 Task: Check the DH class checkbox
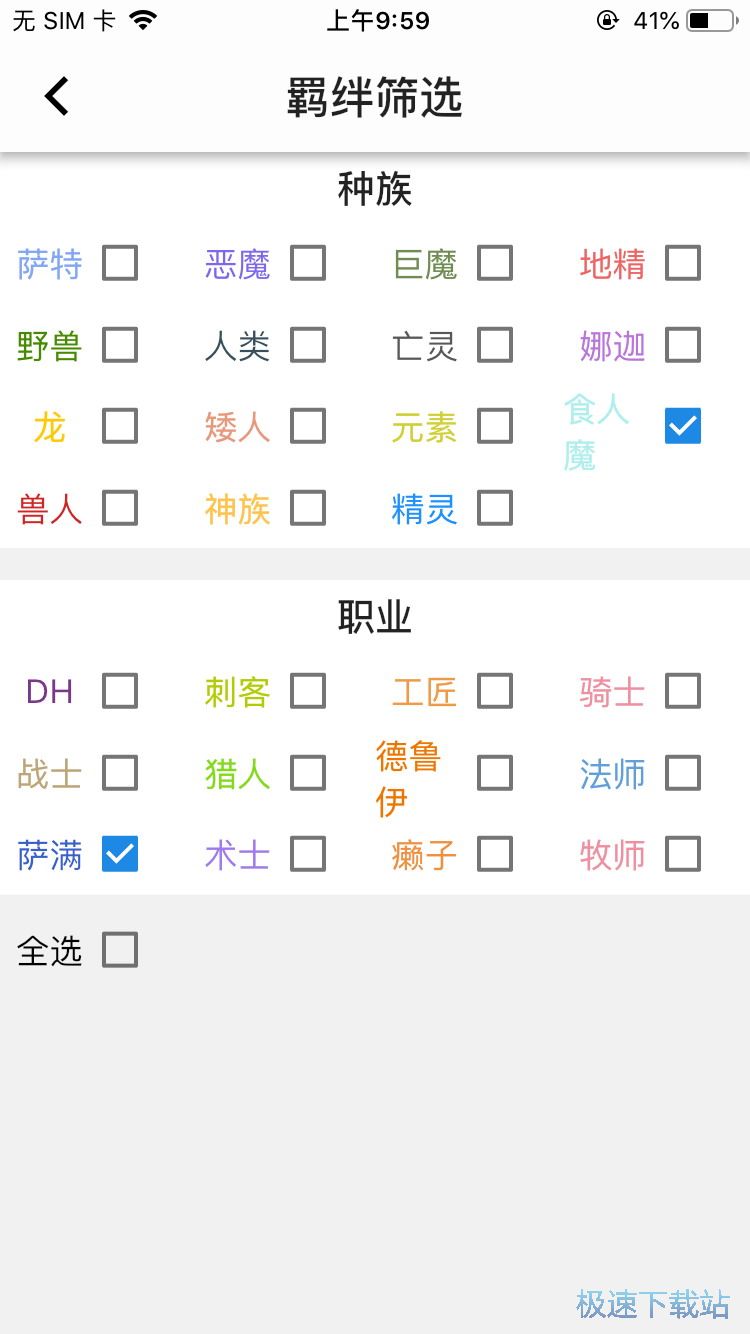120,690
